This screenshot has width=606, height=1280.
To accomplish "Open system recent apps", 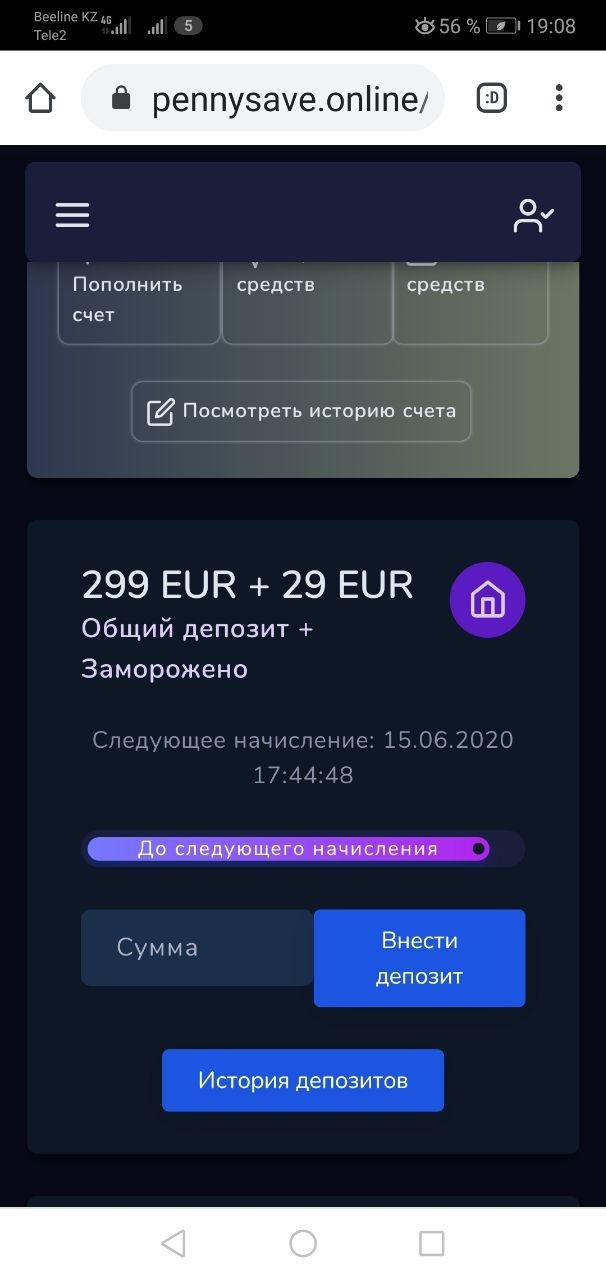I will [431, 1243].
